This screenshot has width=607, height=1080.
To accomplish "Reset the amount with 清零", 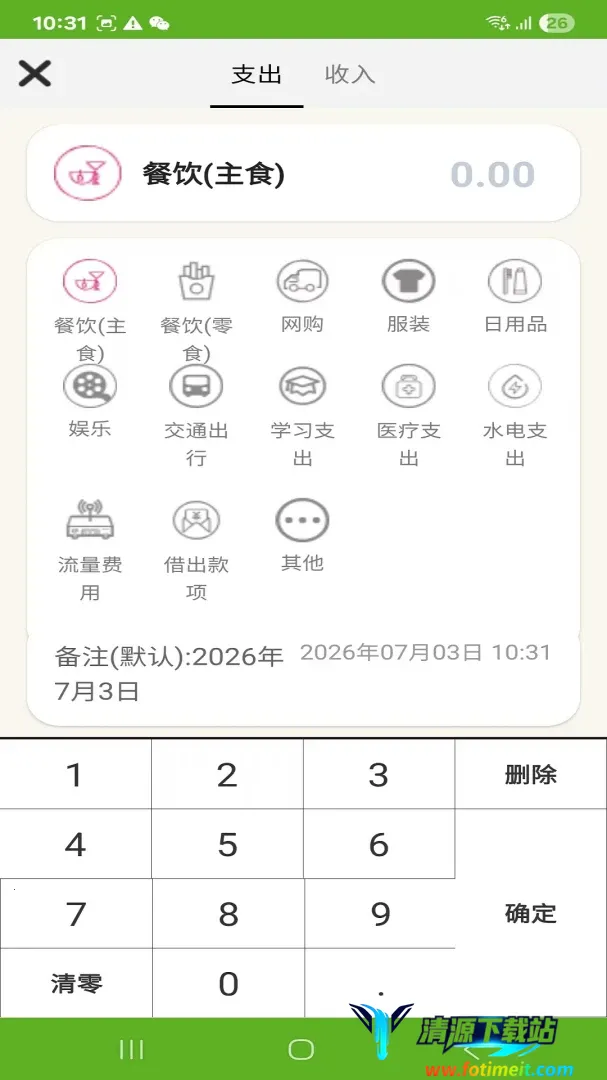I will [76, 983].
